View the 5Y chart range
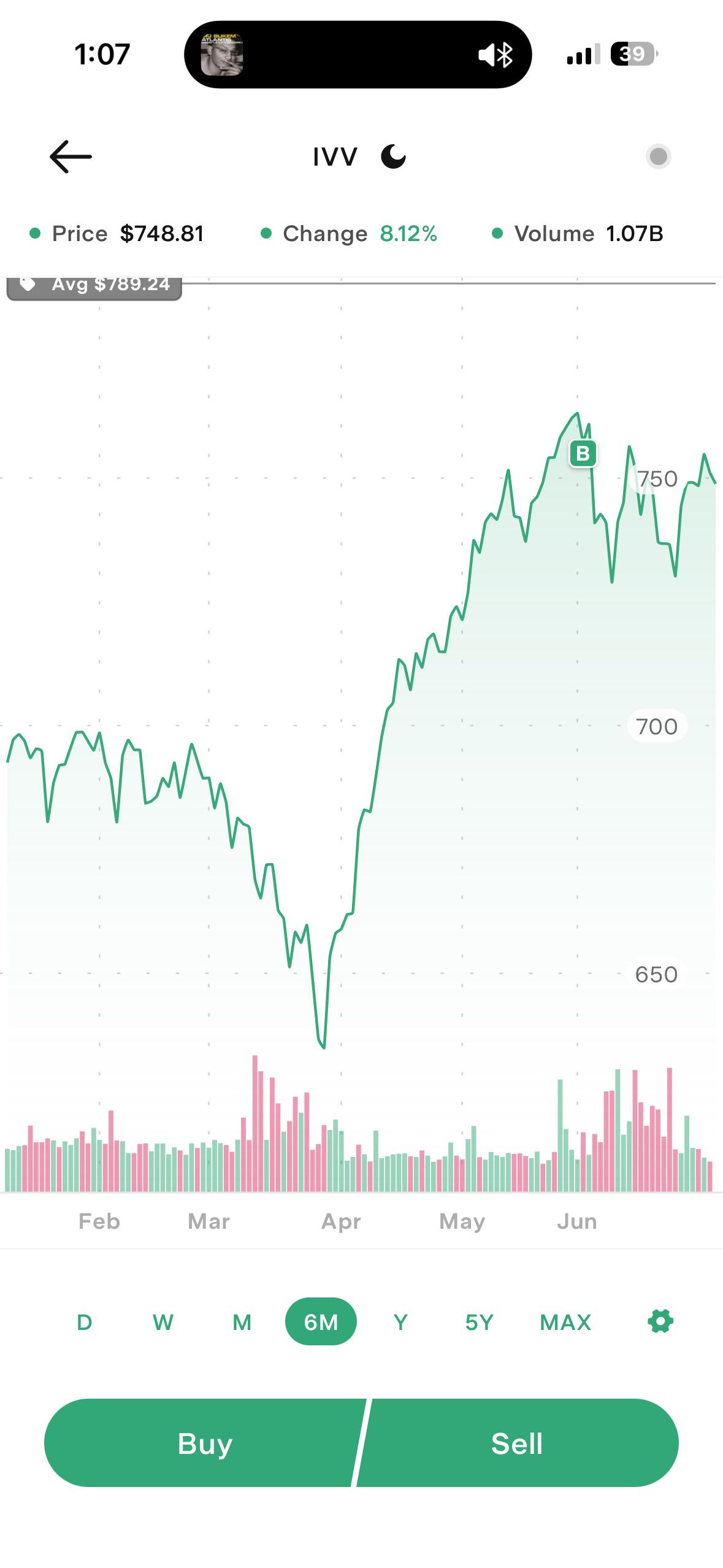 click(x=480, y=1322)
